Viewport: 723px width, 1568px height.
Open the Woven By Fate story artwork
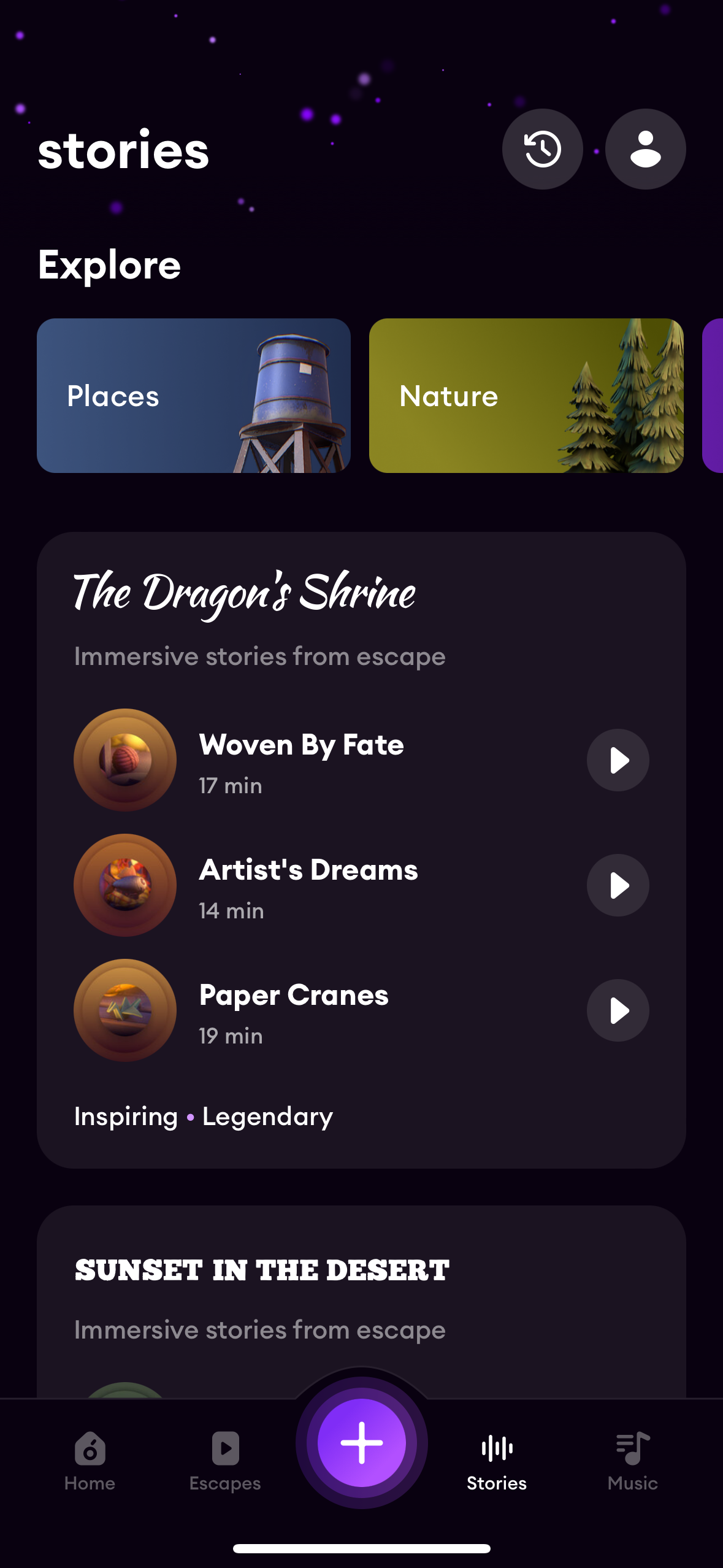click(124, 760)
